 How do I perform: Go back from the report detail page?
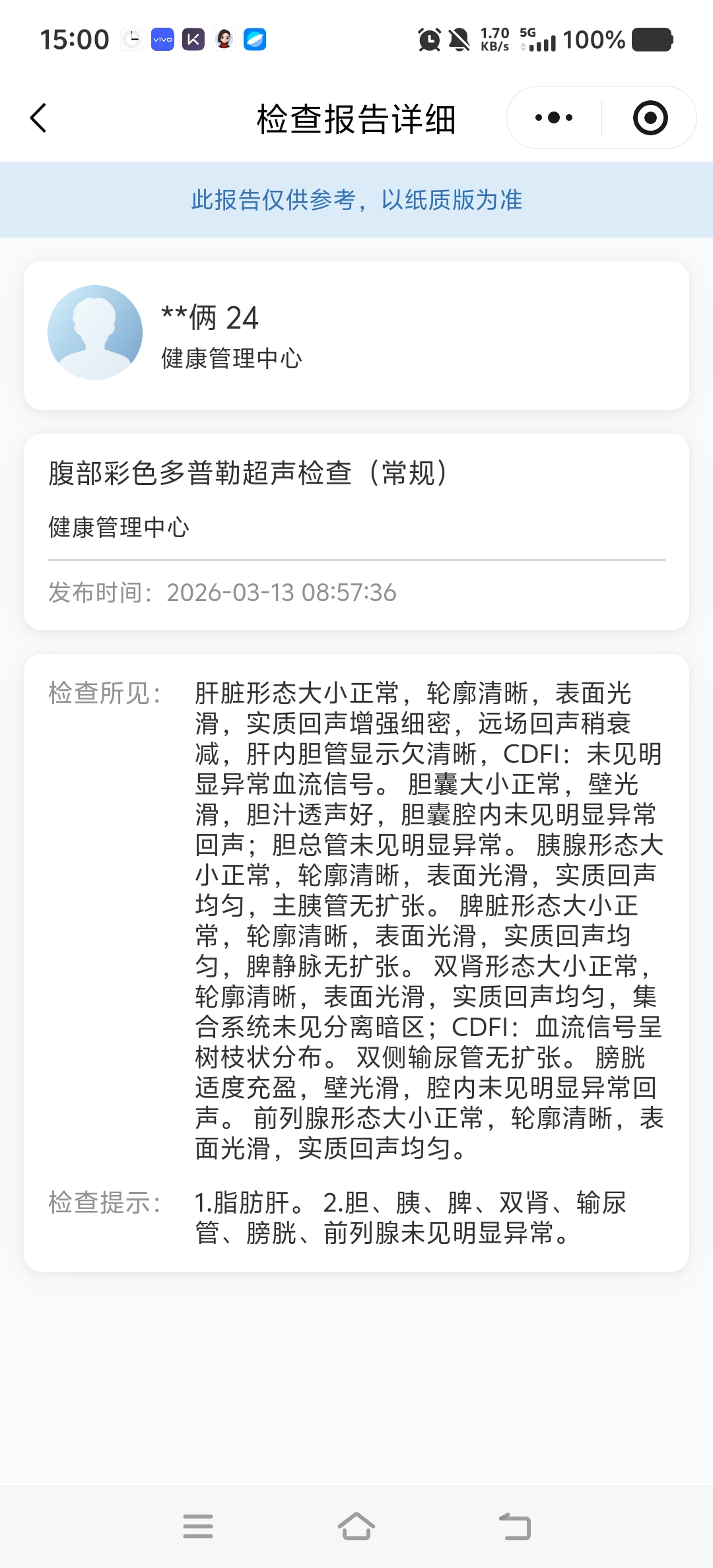tap(39, 118)
